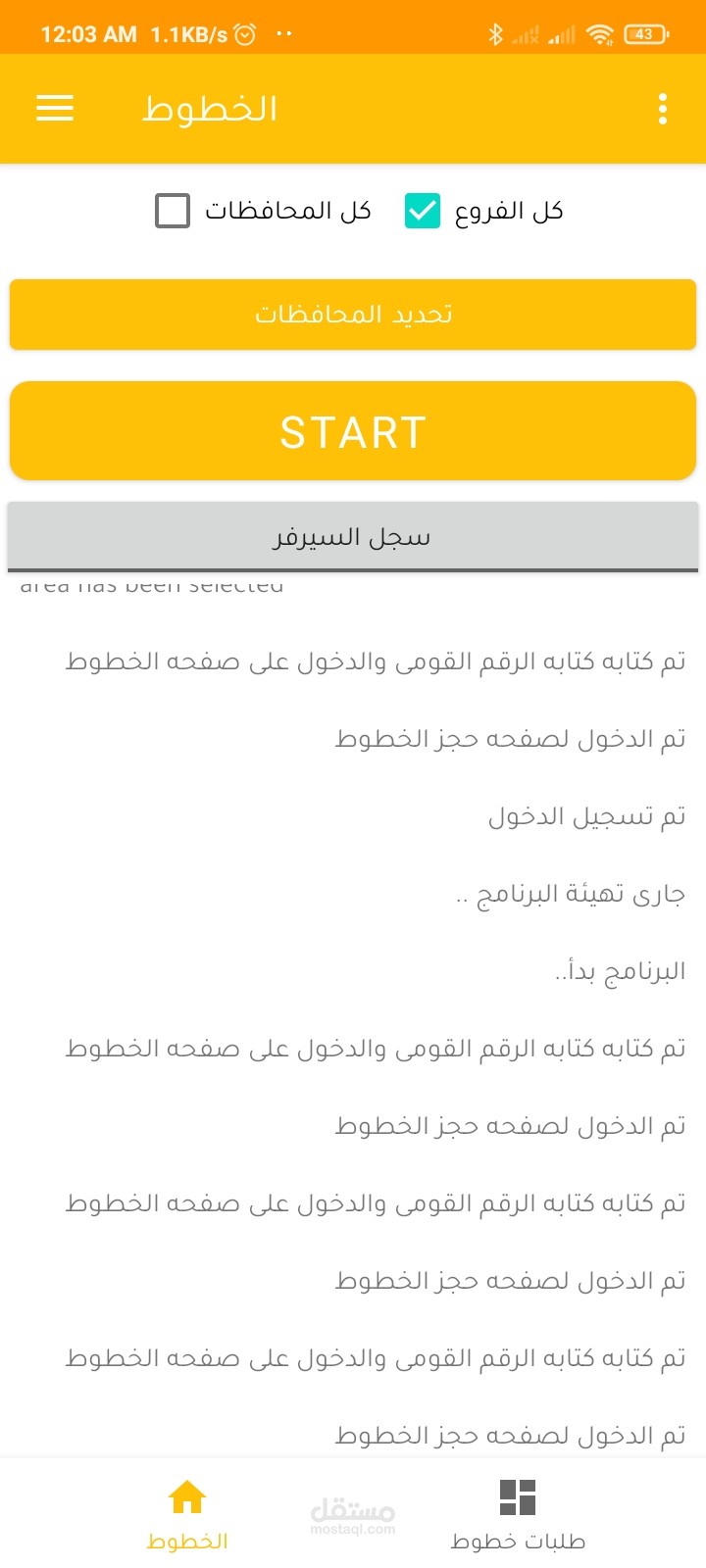Tap the سجل السيرفر button
This screenshot has height=1568, width=706.
pyautogui.click(x=353, y=536)
